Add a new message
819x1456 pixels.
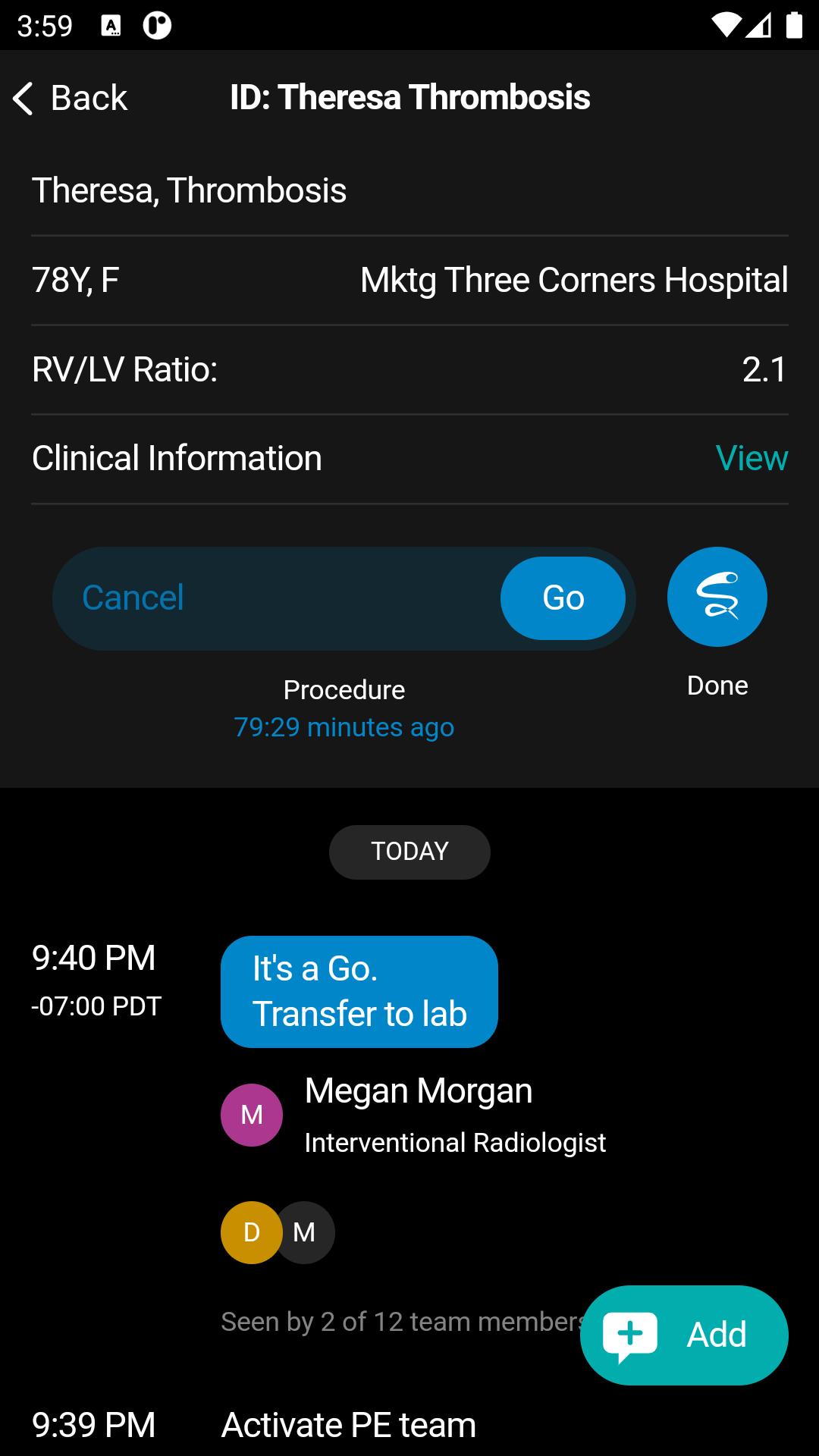point(684,1335)
